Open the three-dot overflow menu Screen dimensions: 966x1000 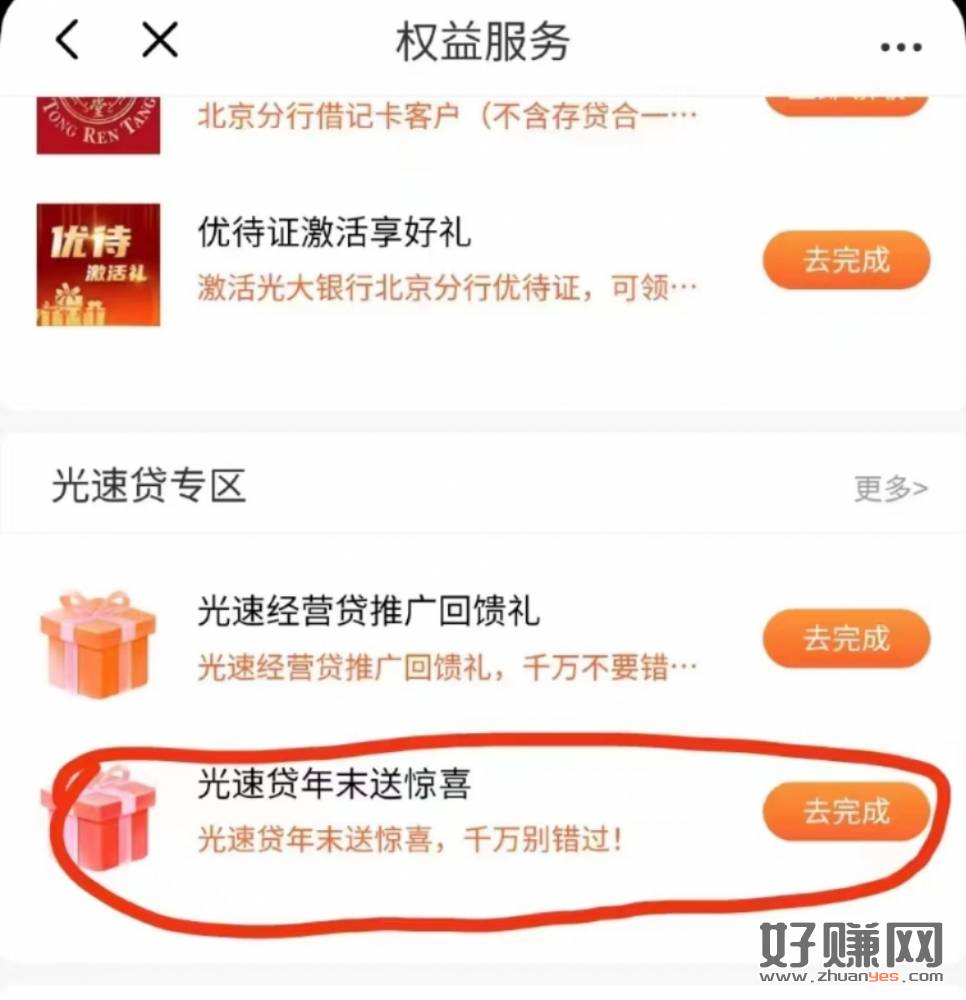pyautogui.click(x=900, y=46)
